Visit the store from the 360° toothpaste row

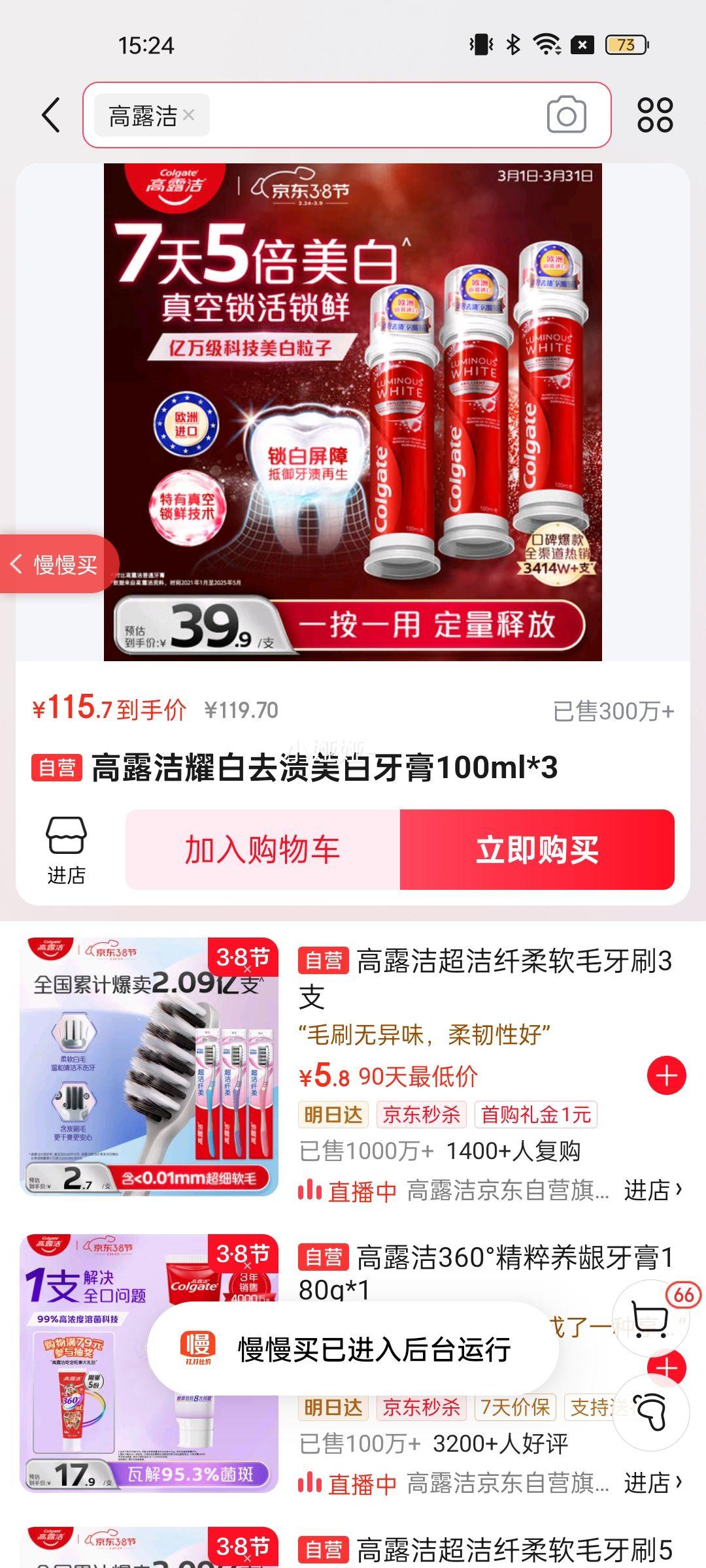point(652,1483)
